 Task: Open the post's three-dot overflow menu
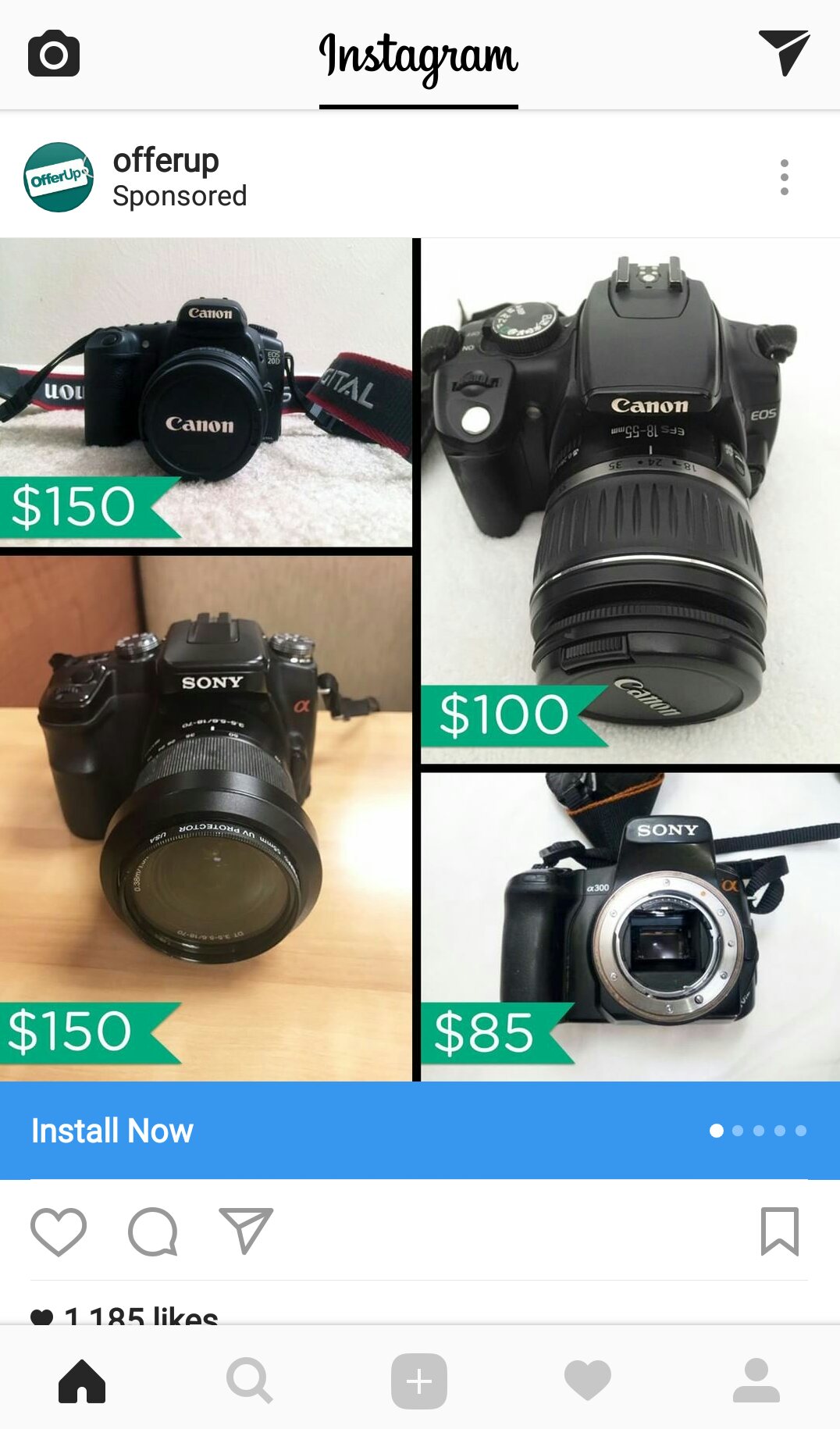(785, 178)
